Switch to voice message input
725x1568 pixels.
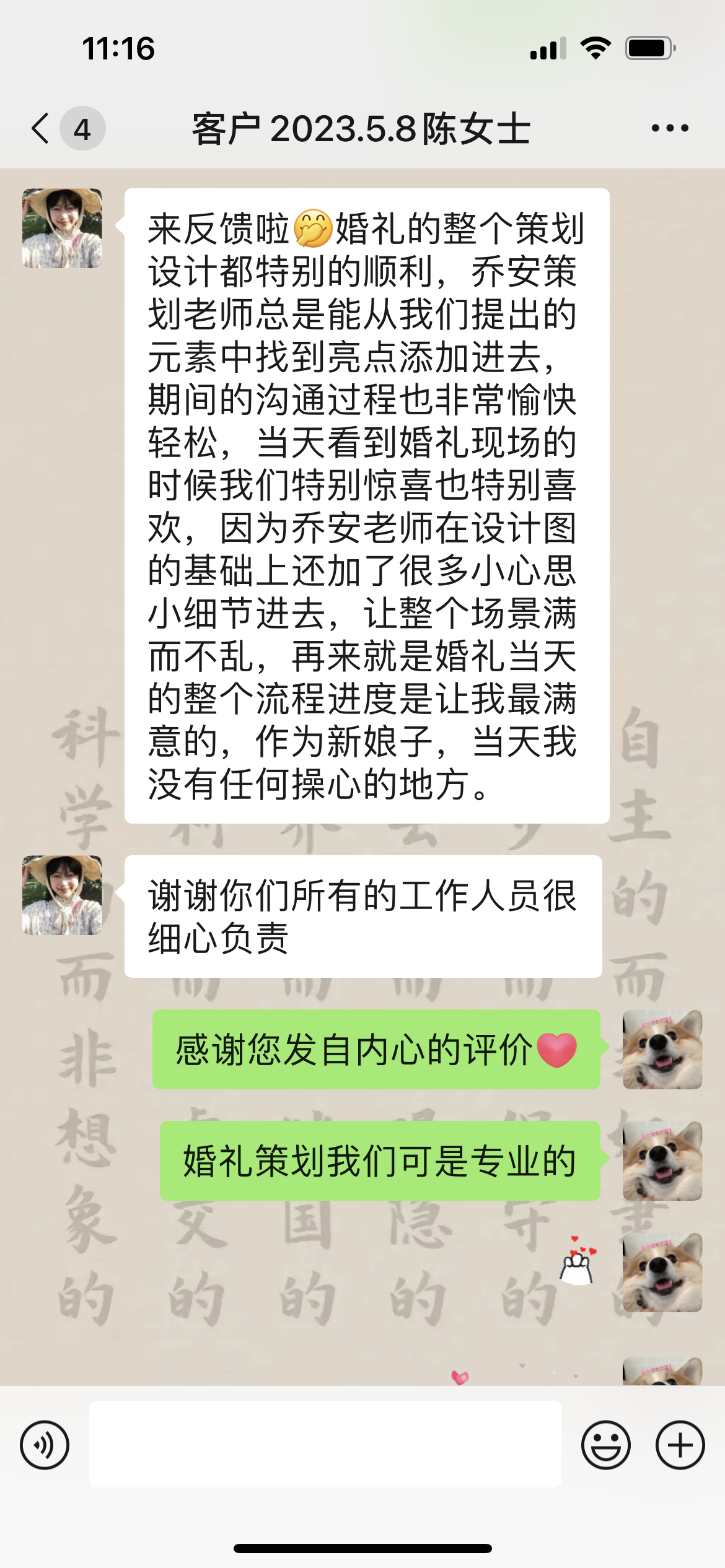click(x=45, y=1445)
